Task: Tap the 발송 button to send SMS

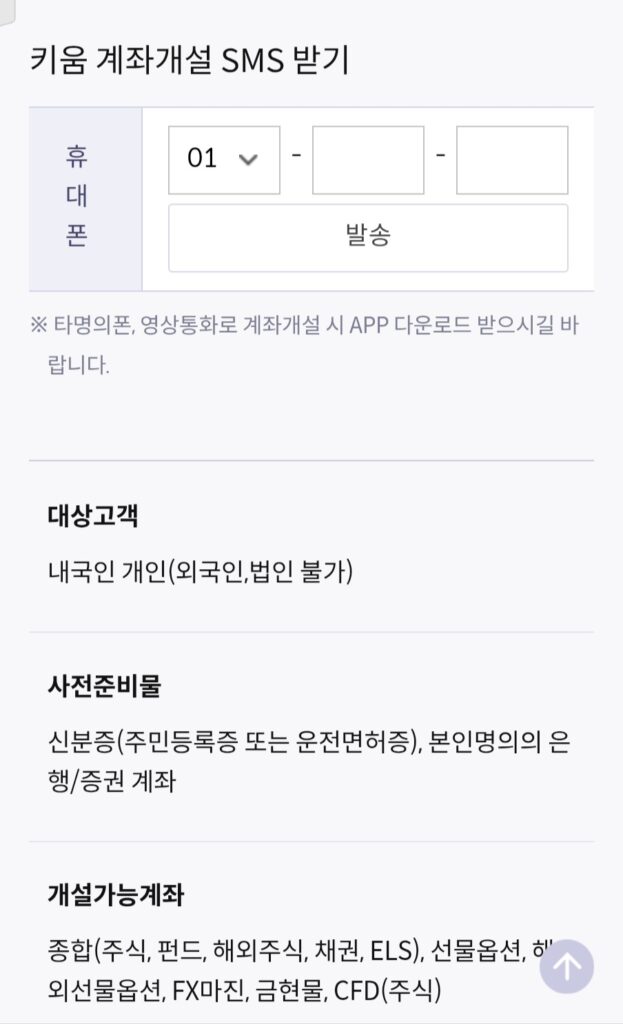Action: 368,237
